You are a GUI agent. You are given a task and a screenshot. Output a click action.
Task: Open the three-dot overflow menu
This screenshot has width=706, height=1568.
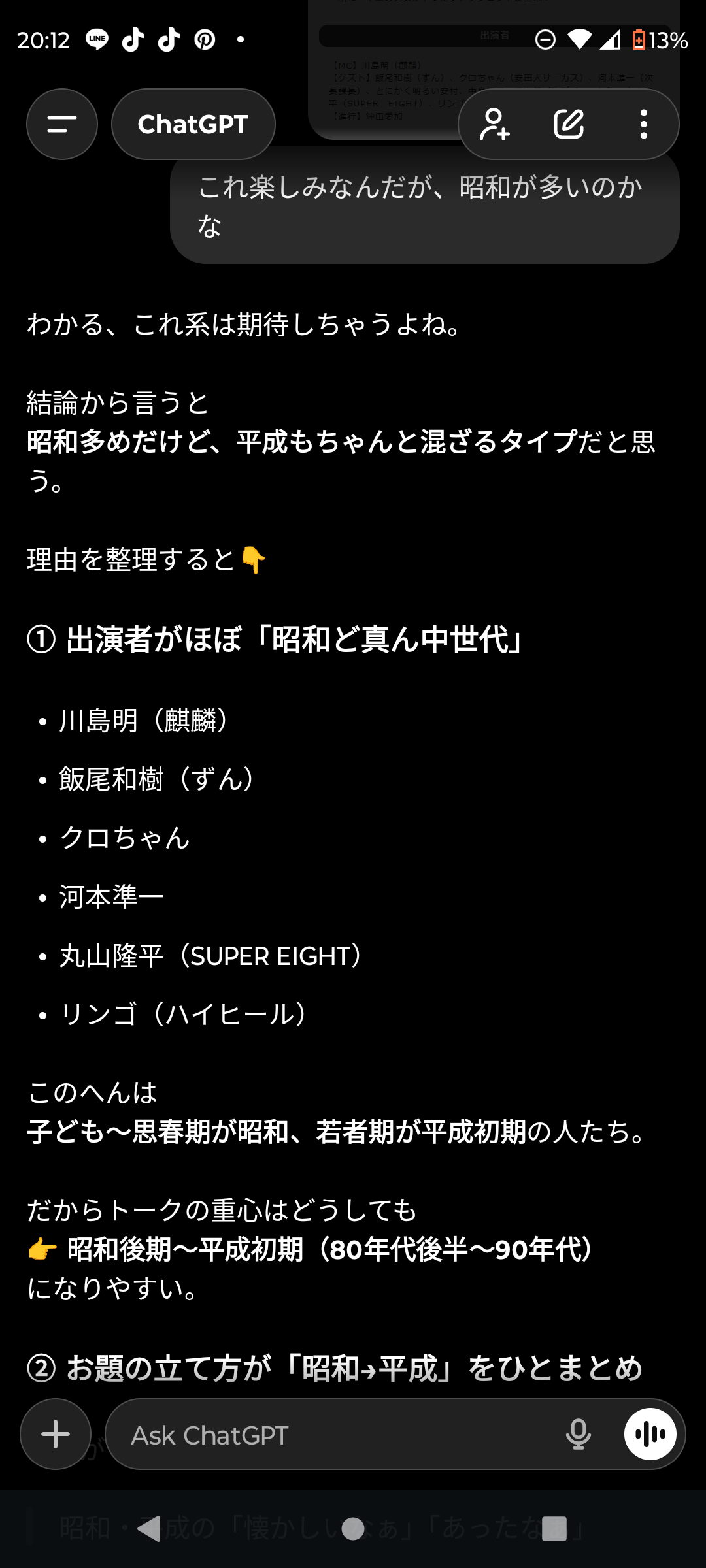(x=644, y=124)
